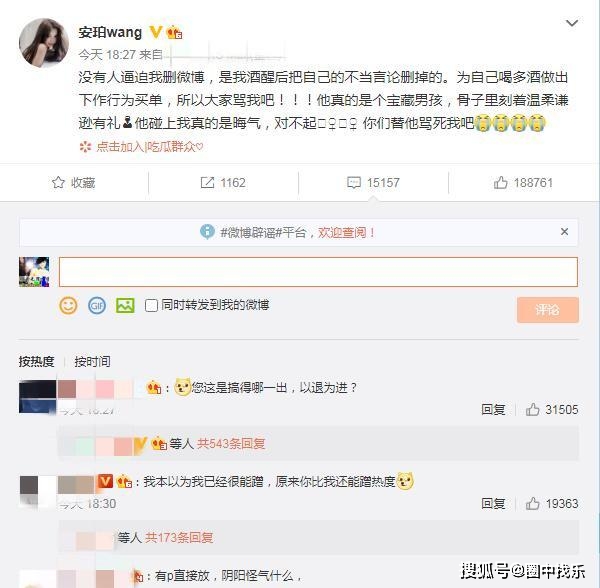Open the 15157 comments section
Screen dimensions: 600x588
click(x=373, y=183)
